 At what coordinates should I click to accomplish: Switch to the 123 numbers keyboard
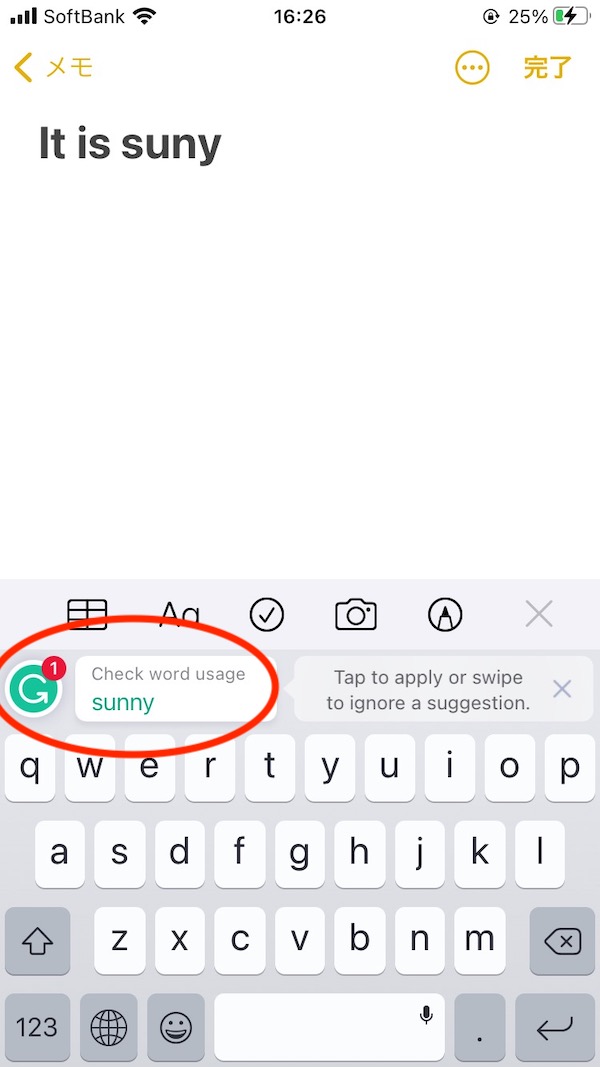coord(37,1028)
